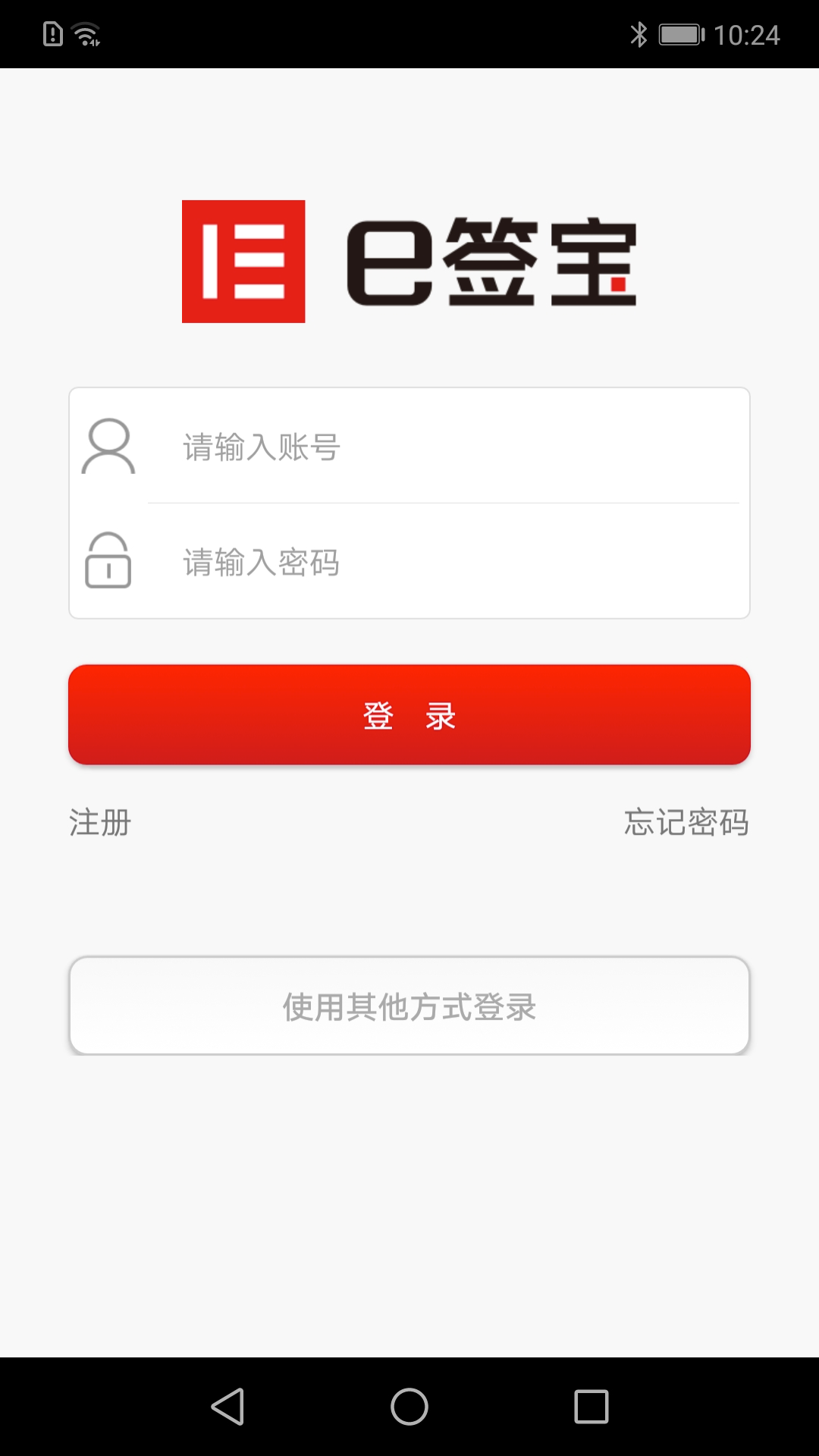Image resolution: width=819 pixels, height=1456 pixels.
Task: Tap the Bluetooth icon in the status bar
Action: 639,33
